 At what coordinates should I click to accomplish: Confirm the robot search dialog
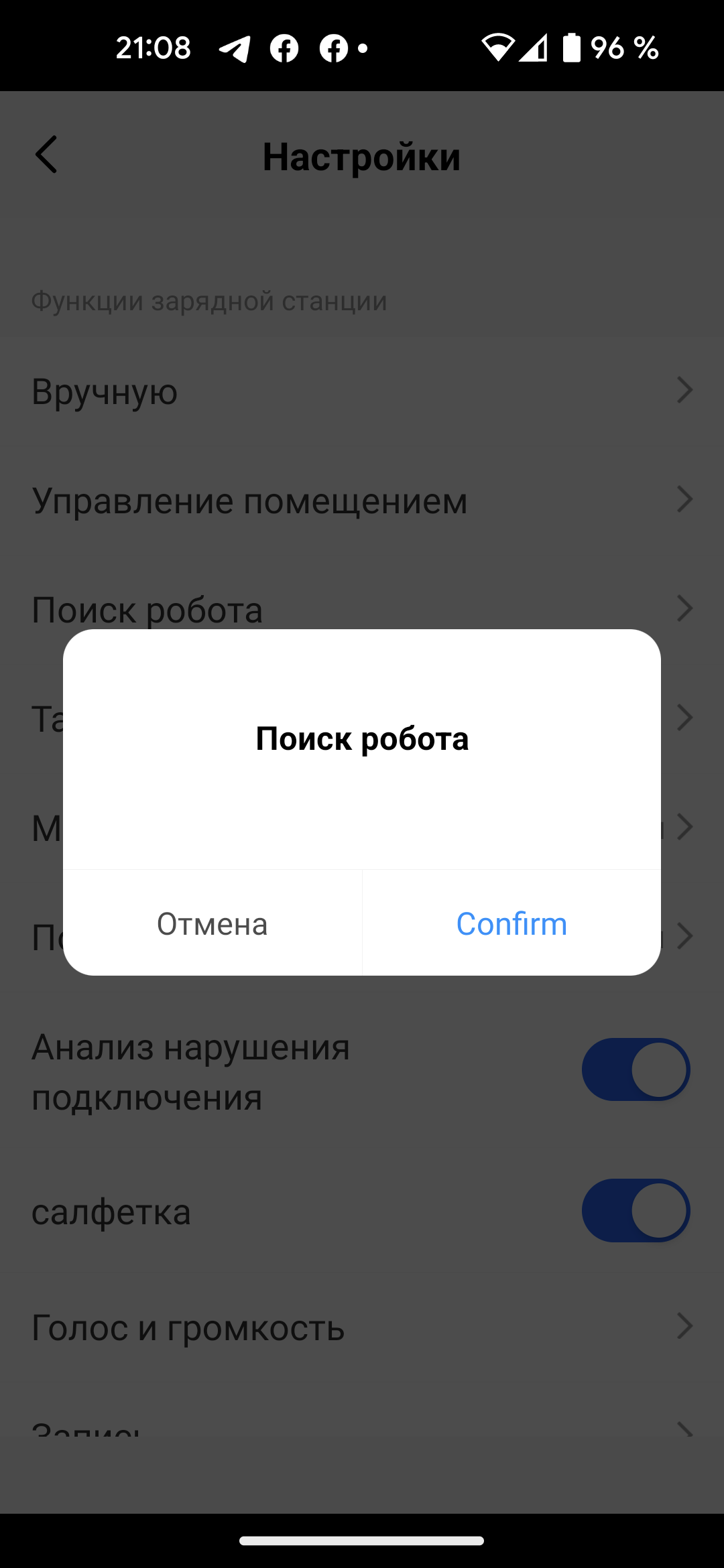(x=511, y=923)
